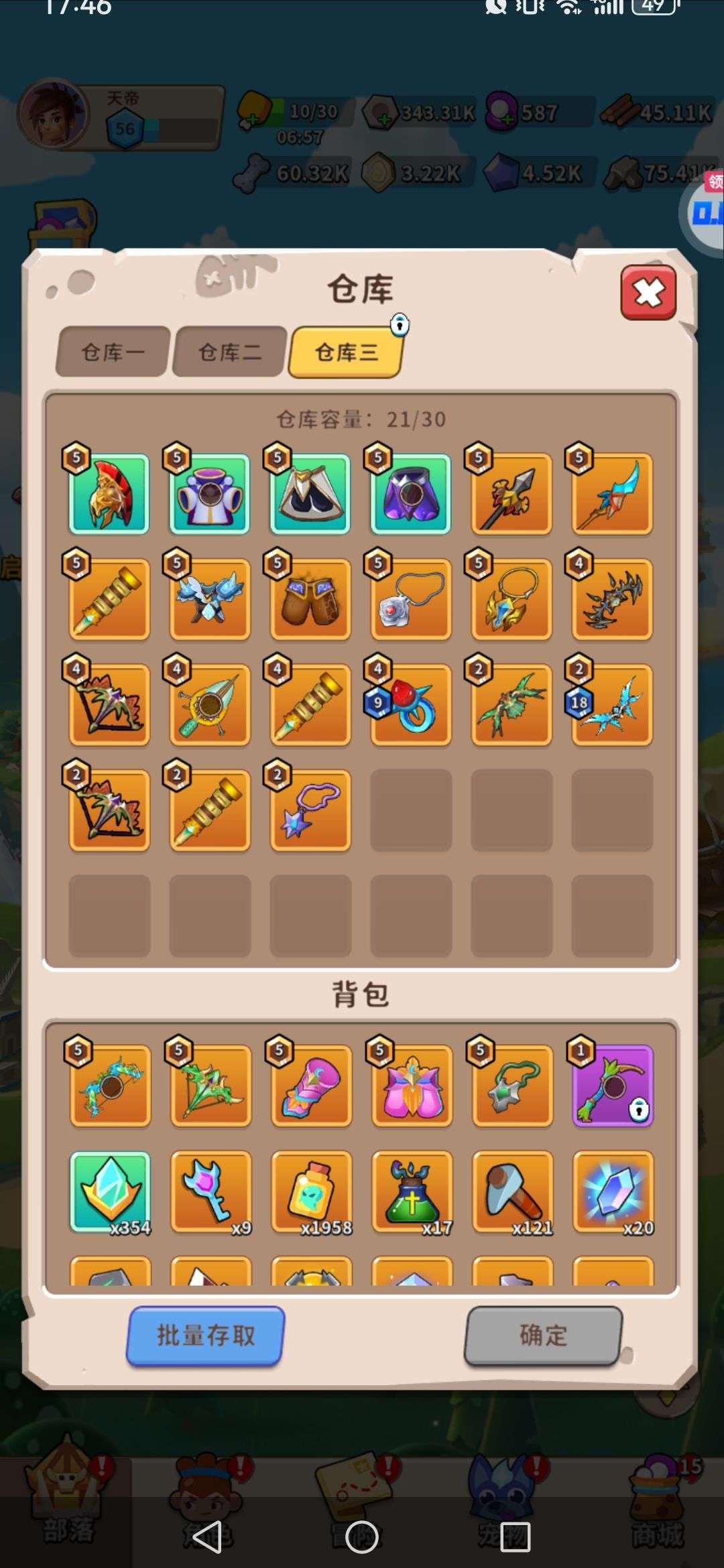Select the green flask with x17
This screenshot has width=724, height=1568.
tap(412, 1192)
